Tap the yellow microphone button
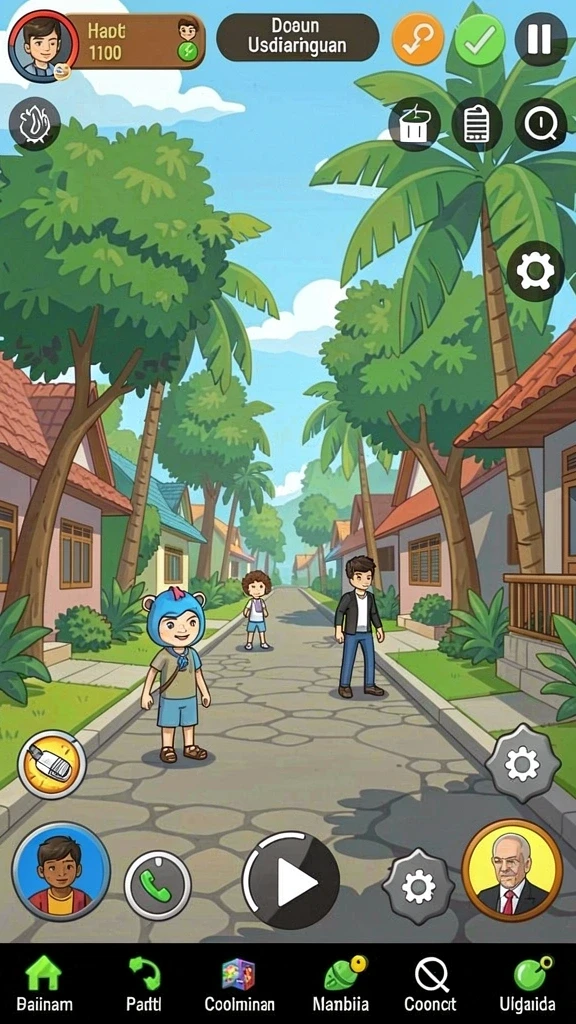The width and height of the screenshot is (576, 1024). coord(52,764)
